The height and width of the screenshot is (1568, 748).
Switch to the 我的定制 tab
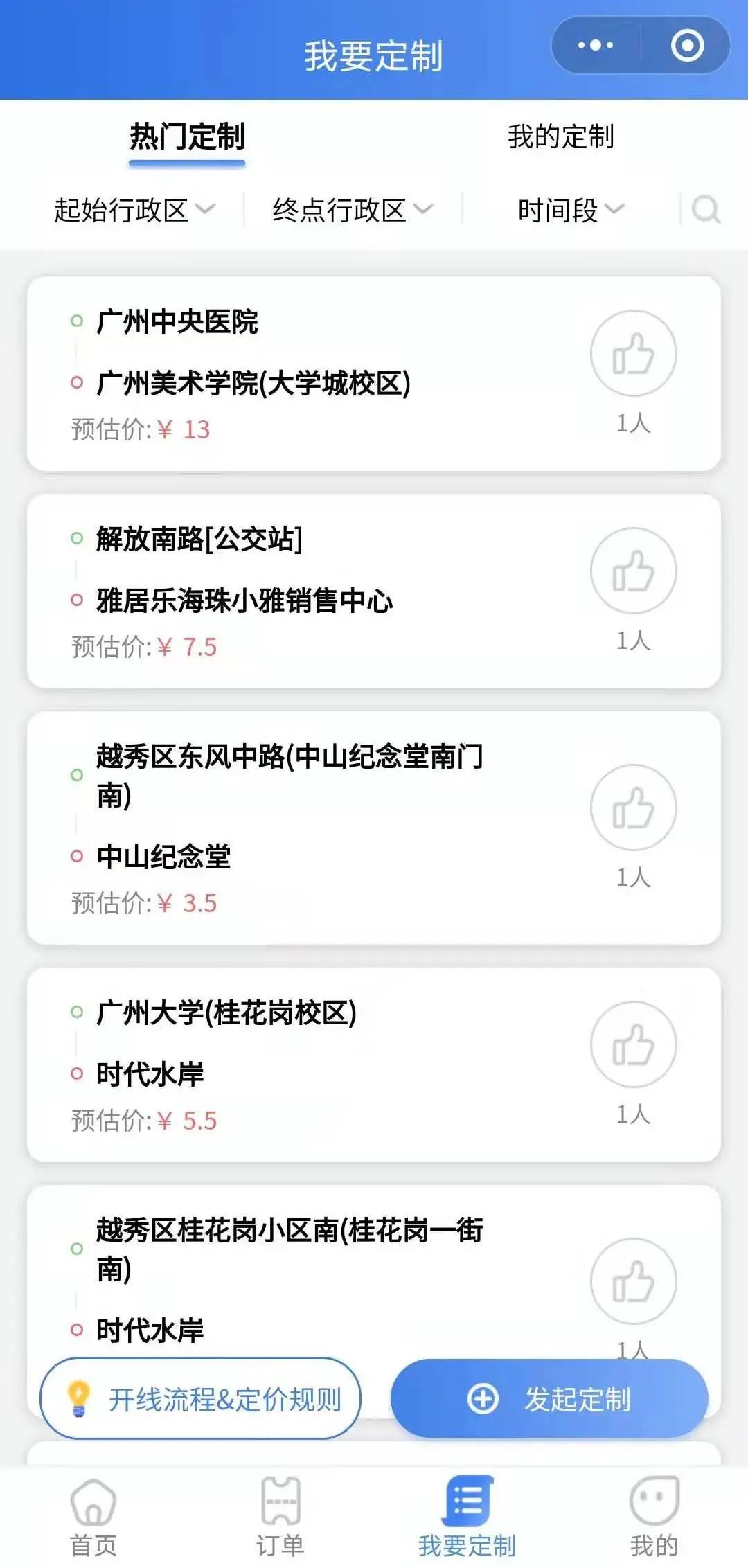560,136
